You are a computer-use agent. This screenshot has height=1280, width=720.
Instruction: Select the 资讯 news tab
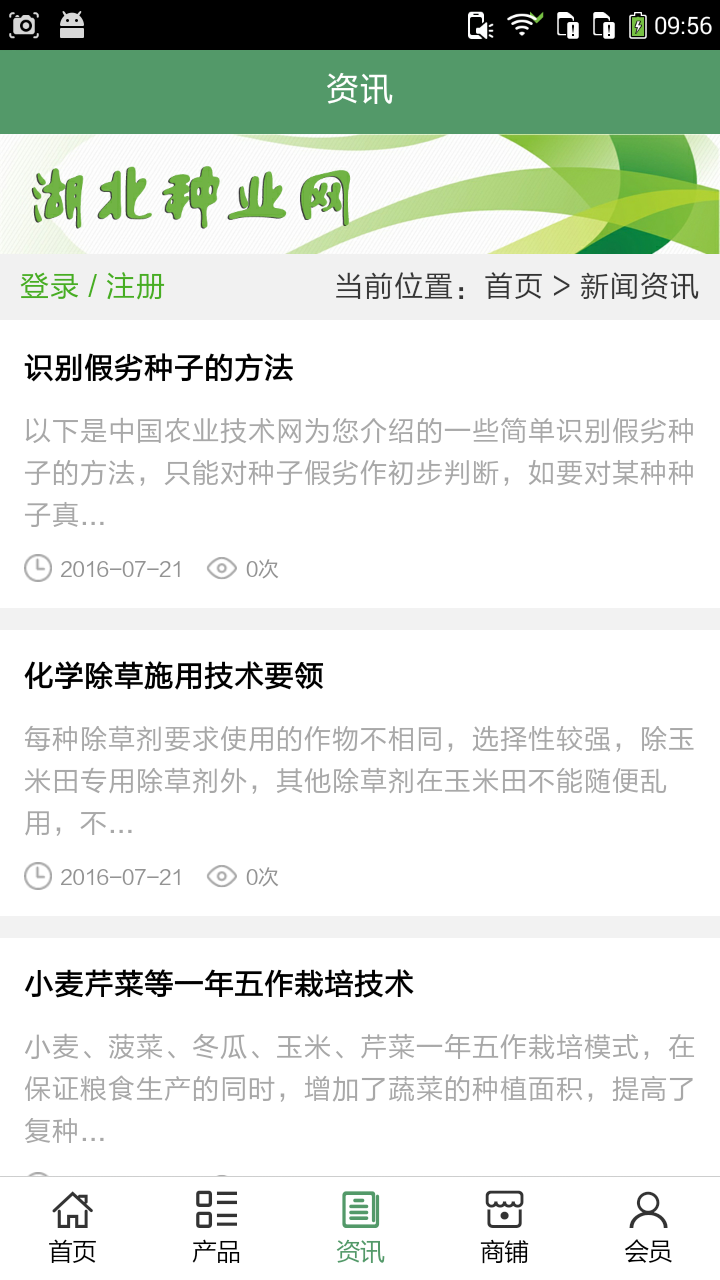(360, 1227)
